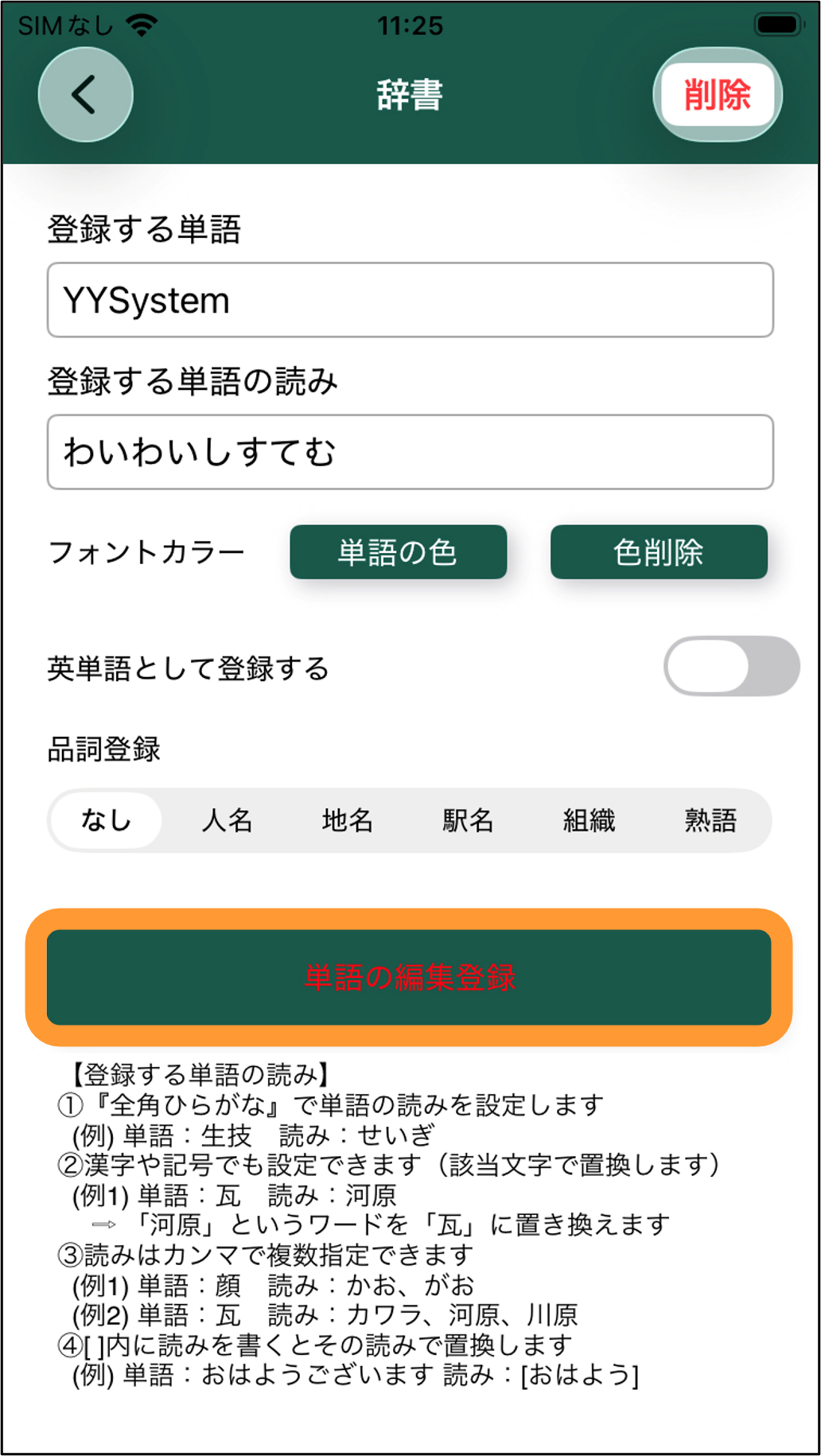This screenshot has width=821, height=1456.
Task: Edit the 登録する単語 field containing YYSystem
Action: (x=410, y=300)
